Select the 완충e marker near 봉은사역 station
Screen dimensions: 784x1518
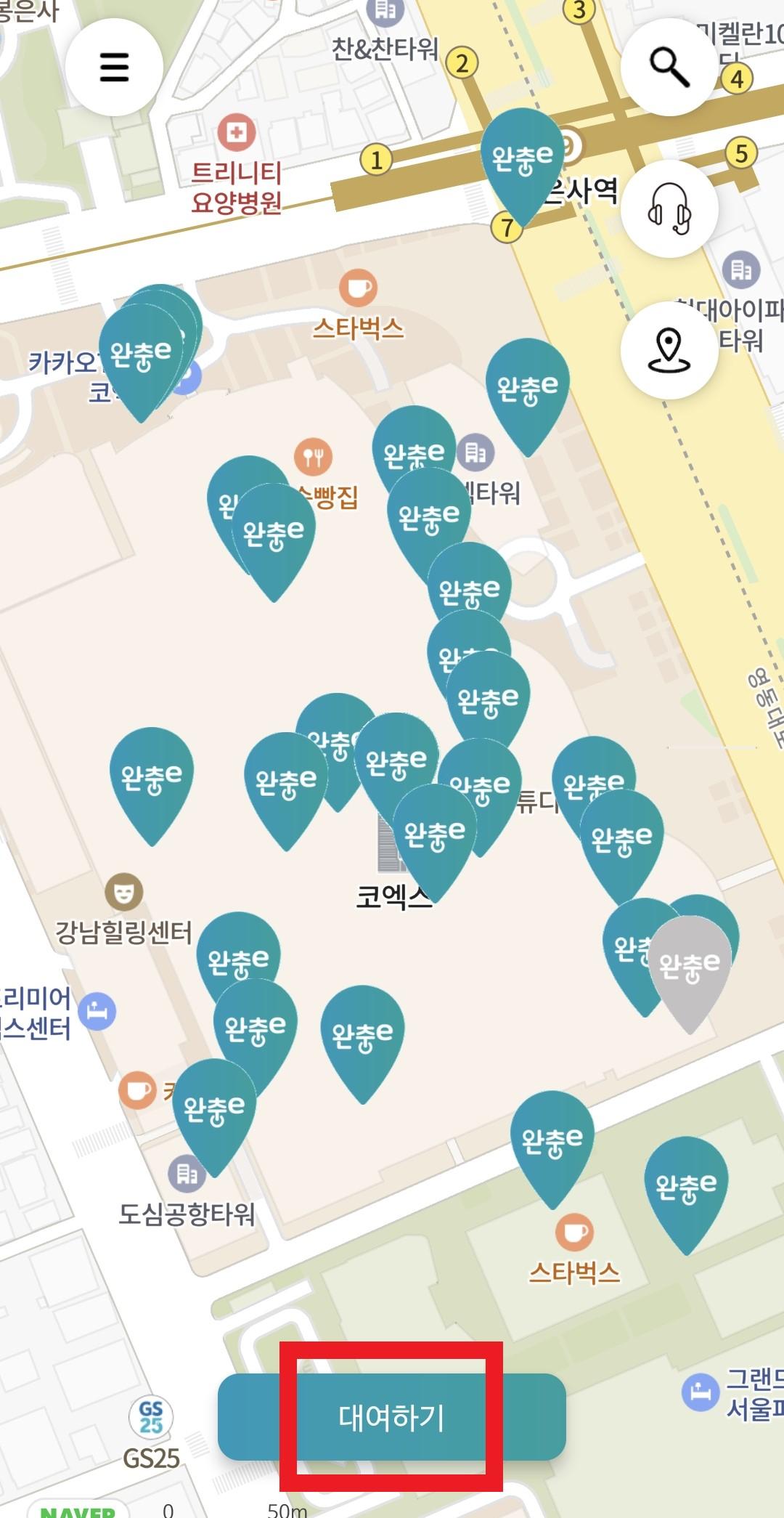pos(521,156)
